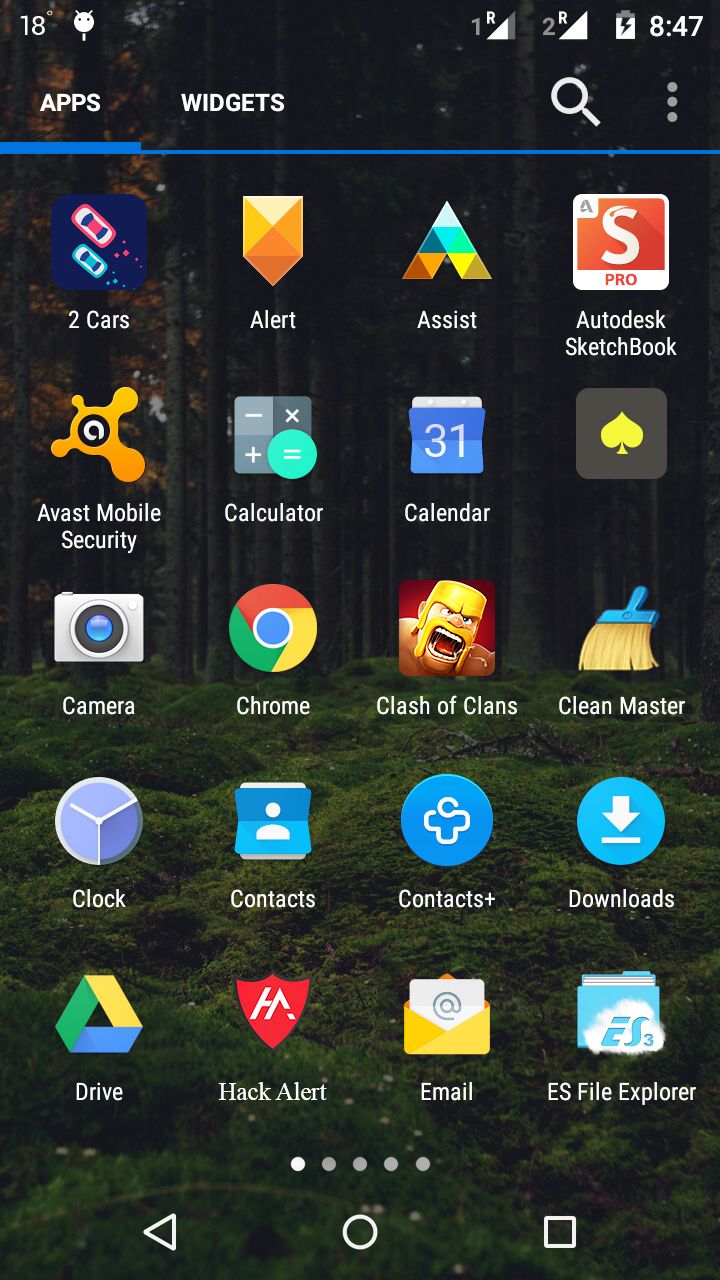Image resolution: width=720 pixels, height=1280 pixels.
Task: Open the app drawer search
Action: (575, 102)
